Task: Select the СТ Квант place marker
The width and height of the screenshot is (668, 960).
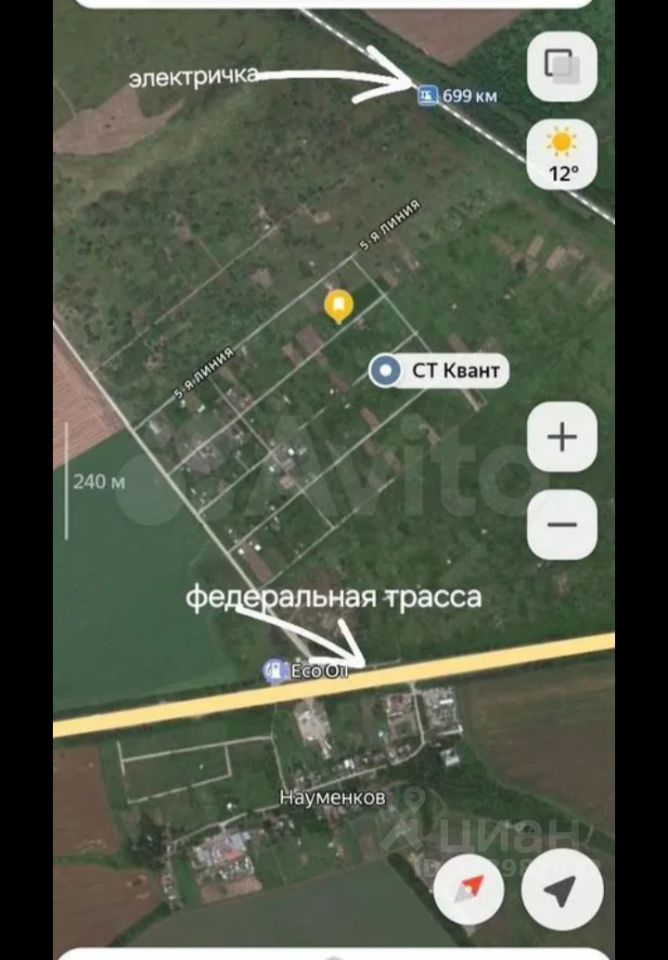Action: (385, 371)
